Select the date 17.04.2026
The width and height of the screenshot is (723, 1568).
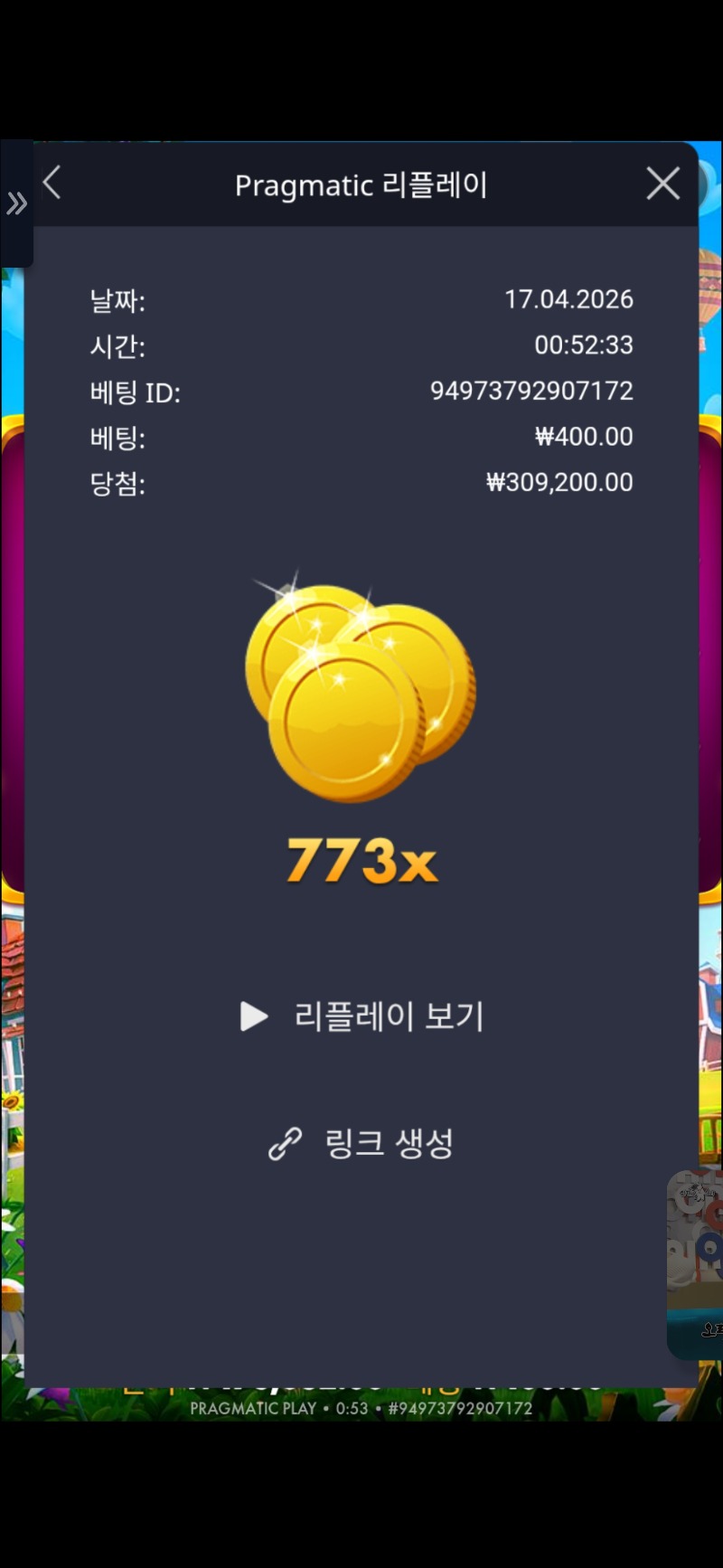(x=569, y=299)
